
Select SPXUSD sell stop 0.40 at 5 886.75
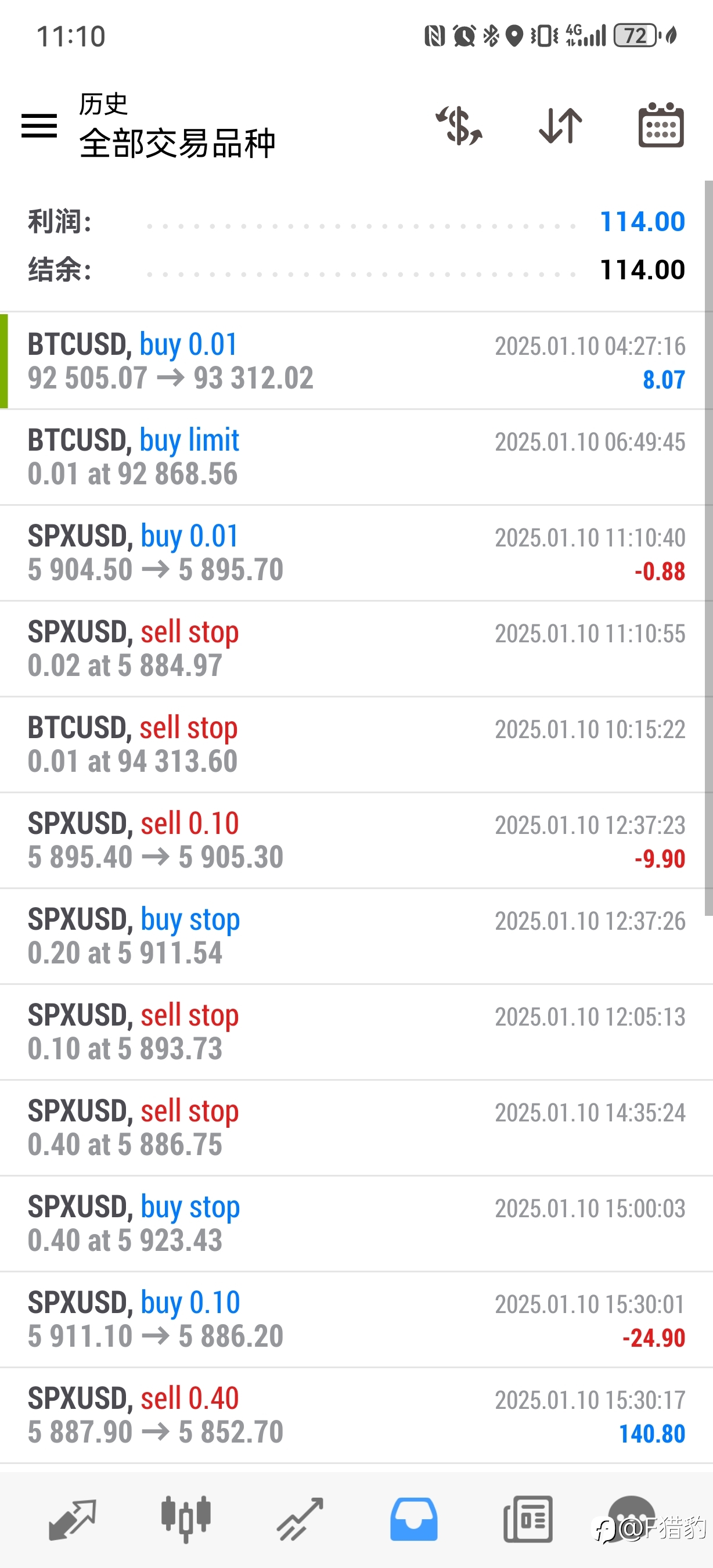pos(356,1128)
